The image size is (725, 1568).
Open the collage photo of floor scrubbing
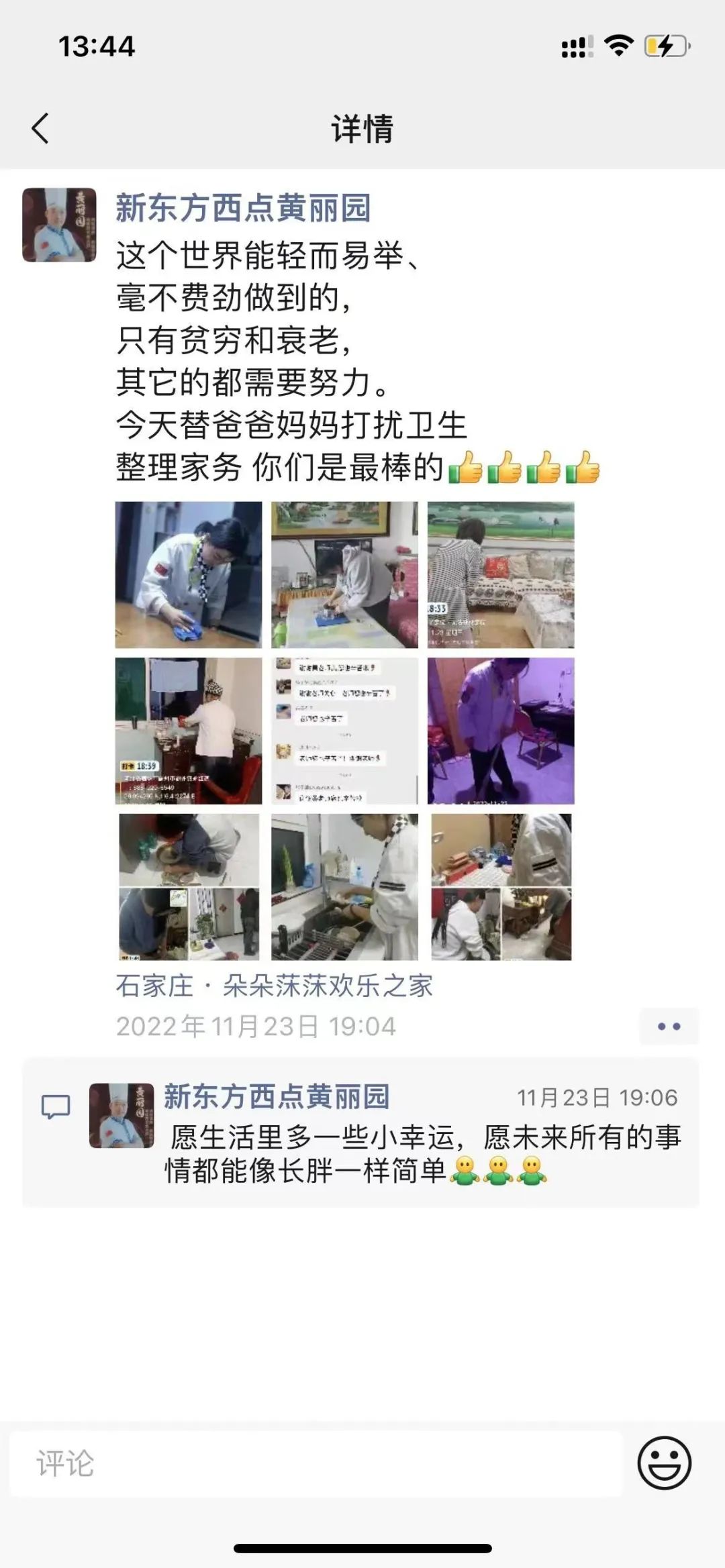189,887
